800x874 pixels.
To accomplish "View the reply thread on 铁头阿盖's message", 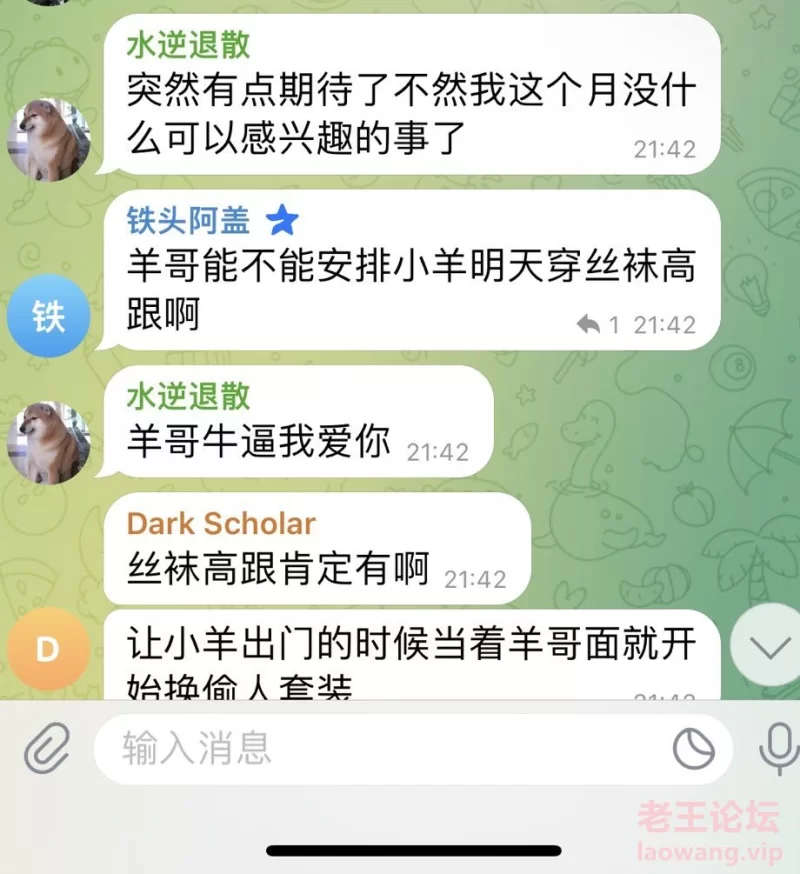I will point(600,324).
